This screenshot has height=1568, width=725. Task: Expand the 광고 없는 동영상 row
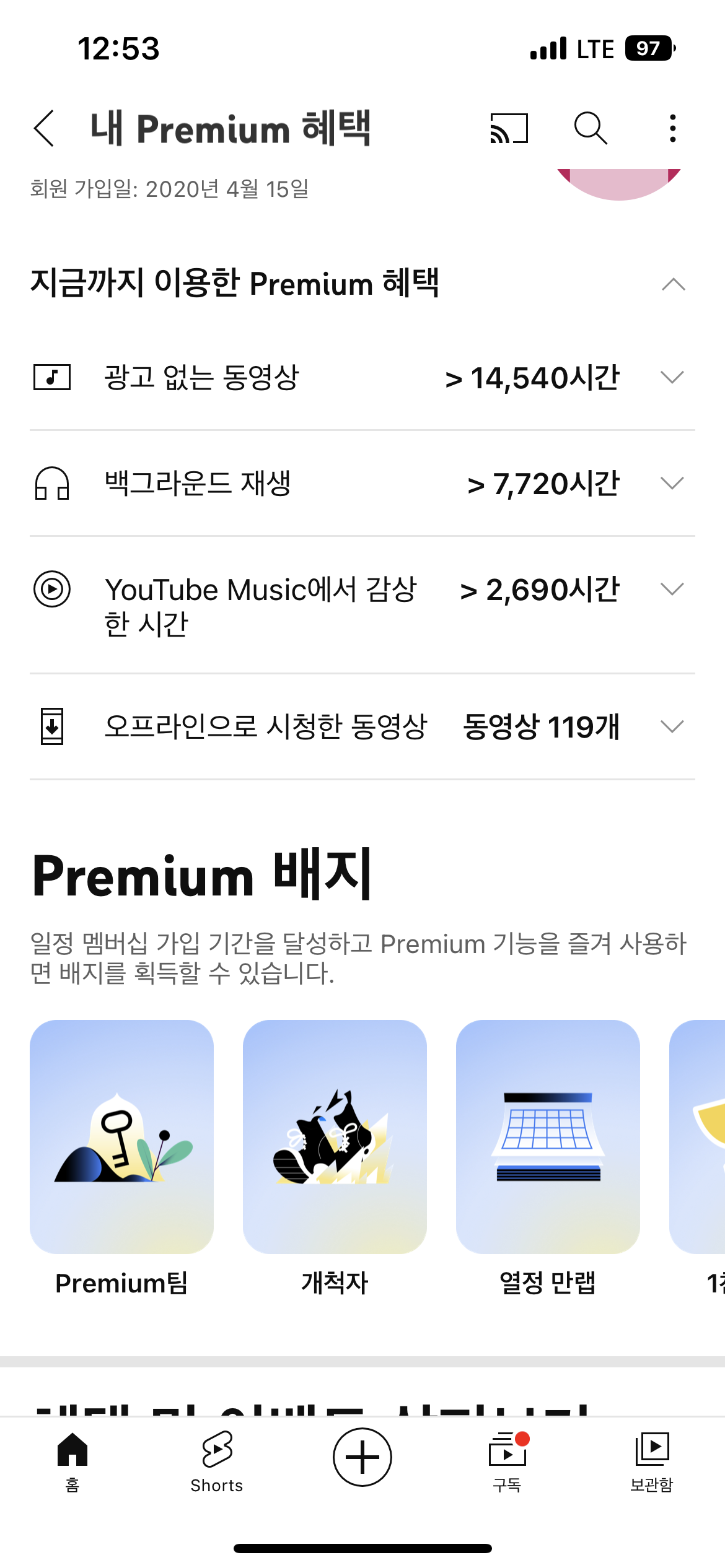(672, 377)
